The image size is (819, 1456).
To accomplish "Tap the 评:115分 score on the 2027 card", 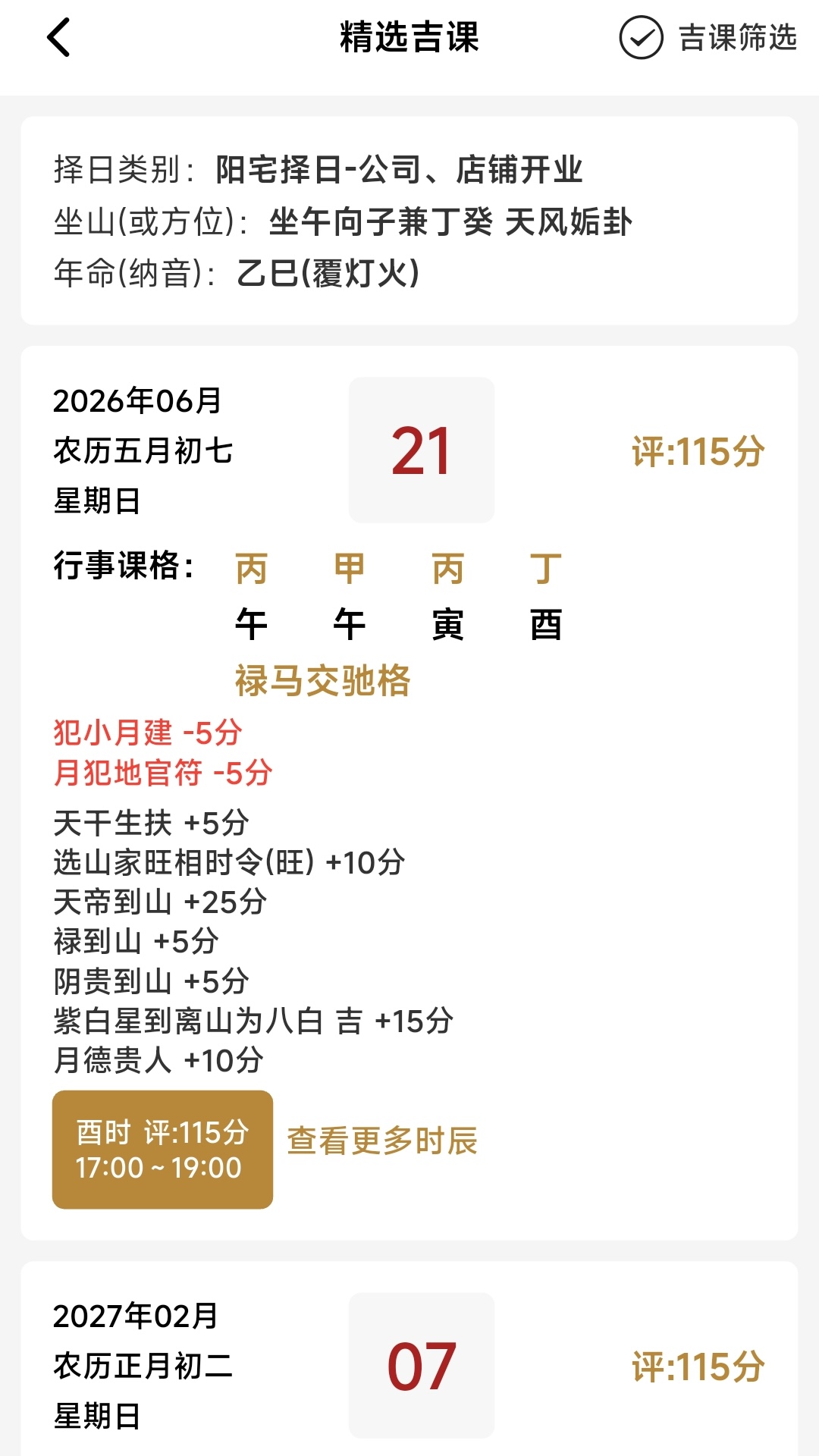I will click(x=698, y=1370).
